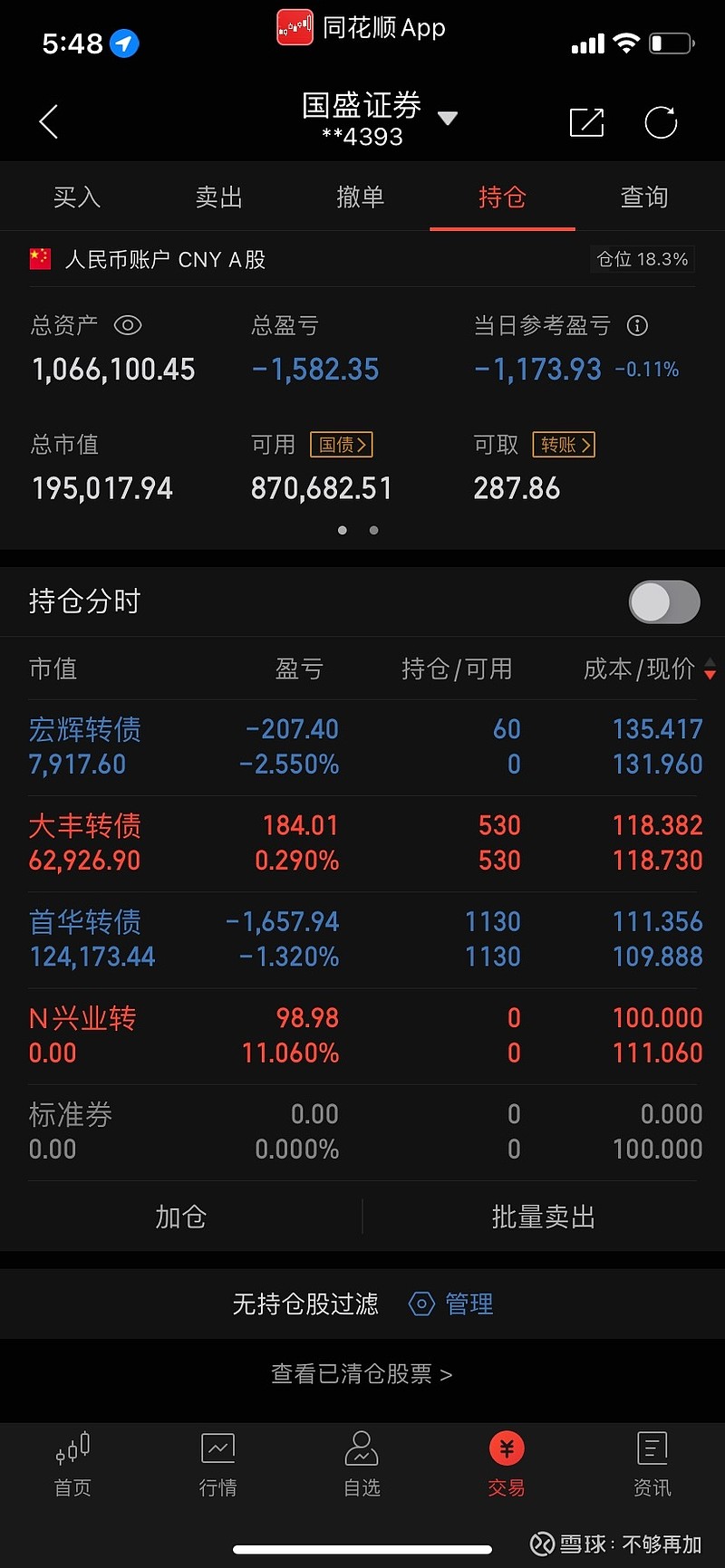This screenshot has height=1568, width=725.
Task: Sort holdings by 成本/现价
Action: (x=649, y=669)
